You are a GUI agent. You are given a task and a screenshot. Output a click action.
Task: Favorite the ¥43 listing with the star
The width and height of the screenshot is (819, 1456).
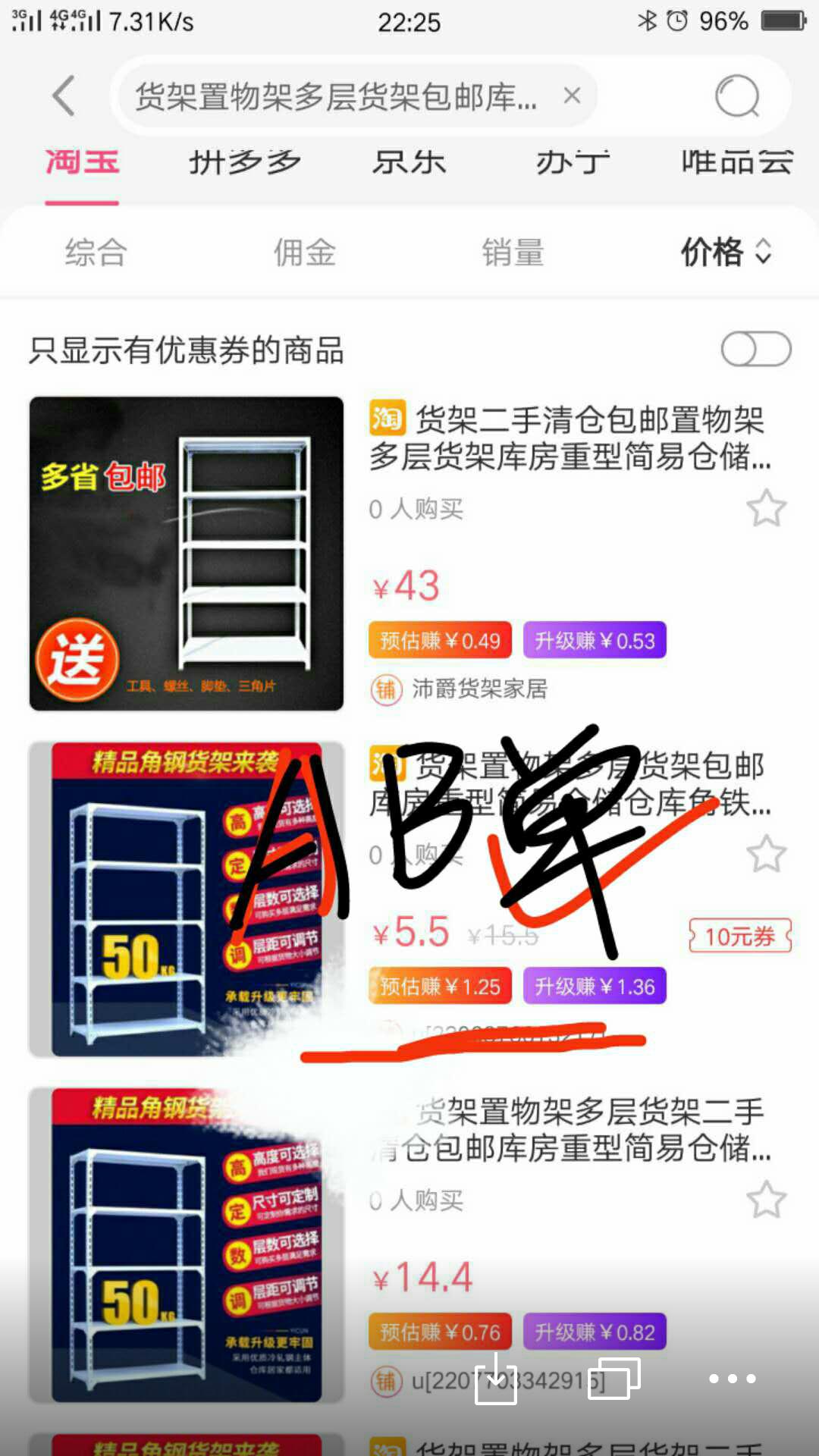(x=767, y=505)
